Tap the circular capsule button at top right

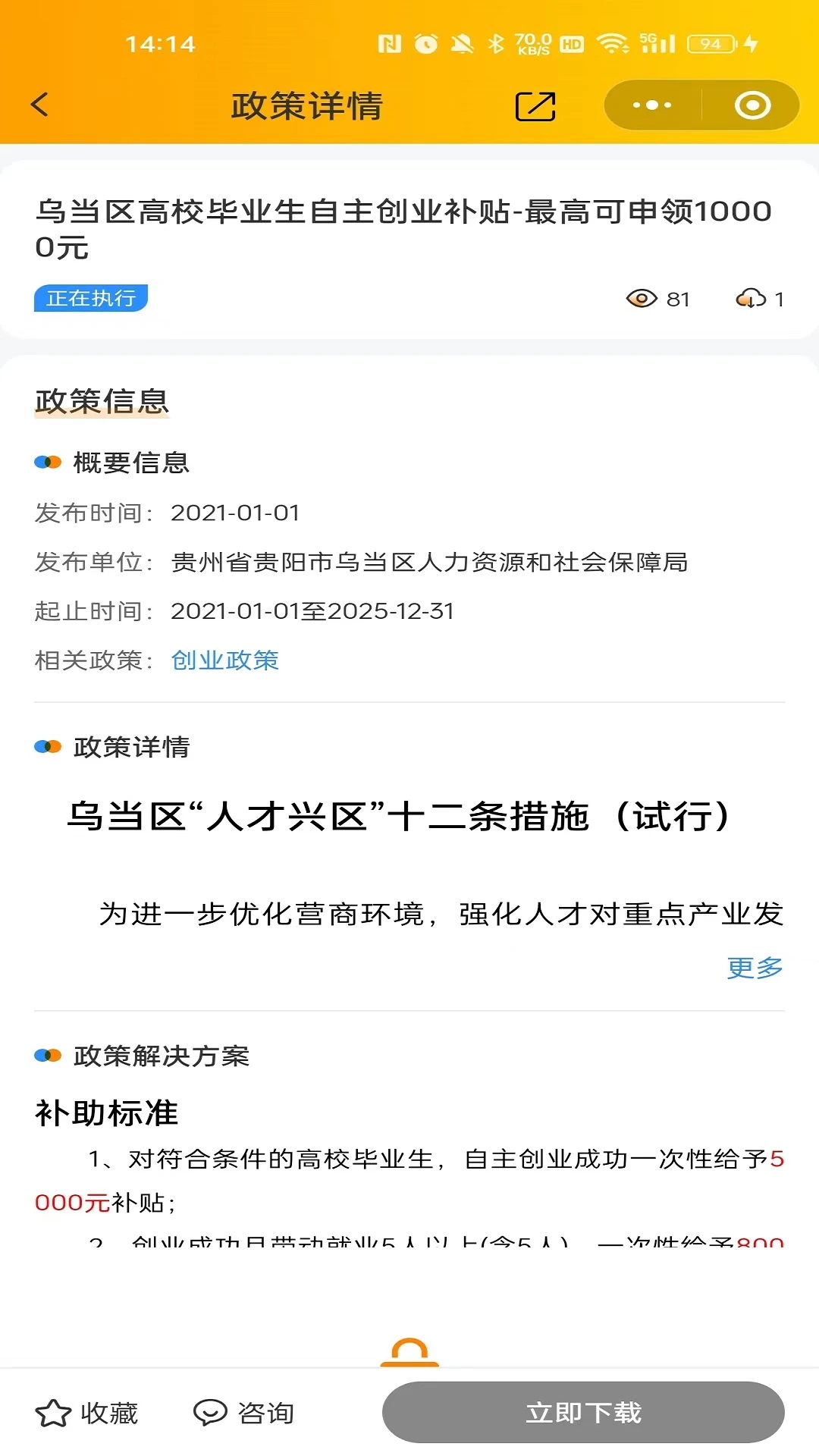(752, 106)
